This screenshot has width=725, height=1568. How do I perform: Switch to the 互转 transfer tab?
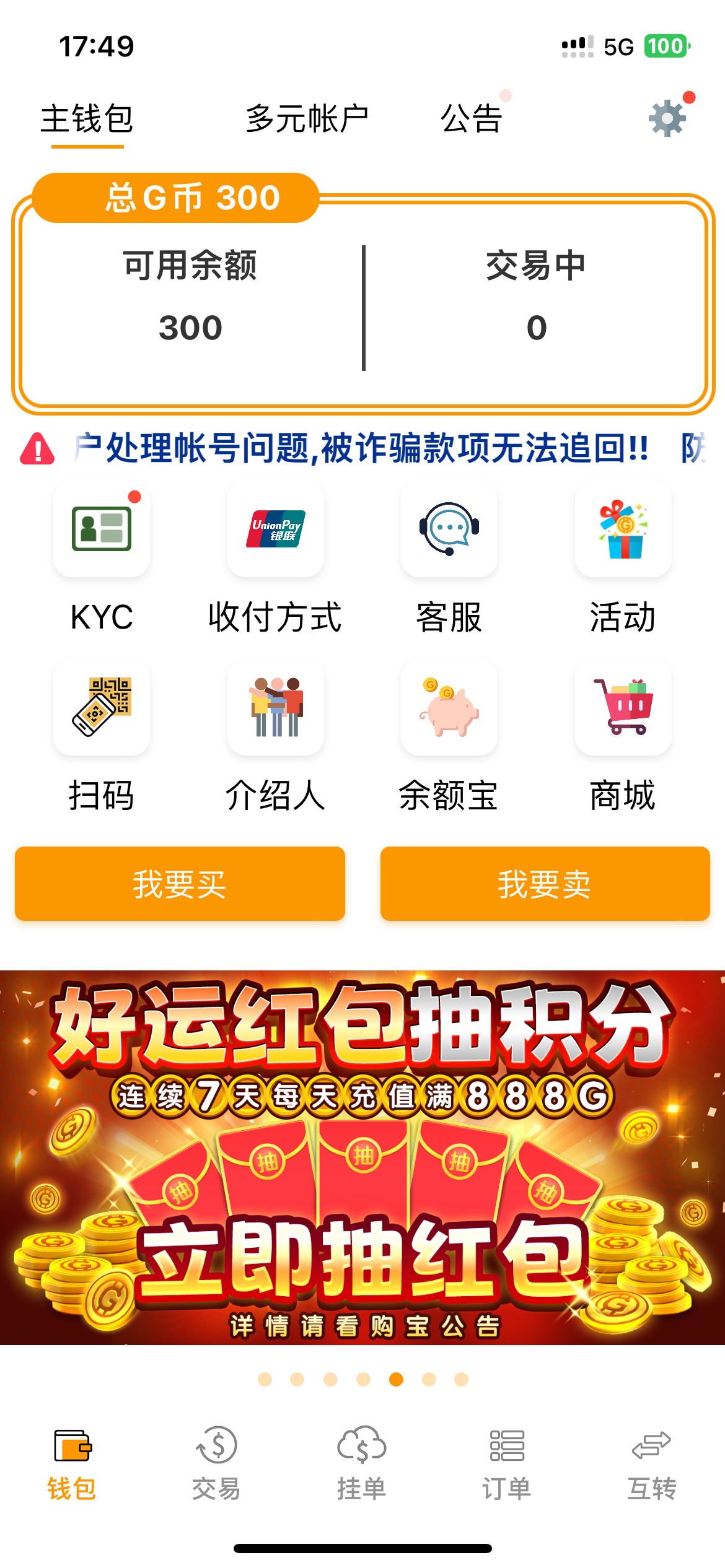(651, 1463)
